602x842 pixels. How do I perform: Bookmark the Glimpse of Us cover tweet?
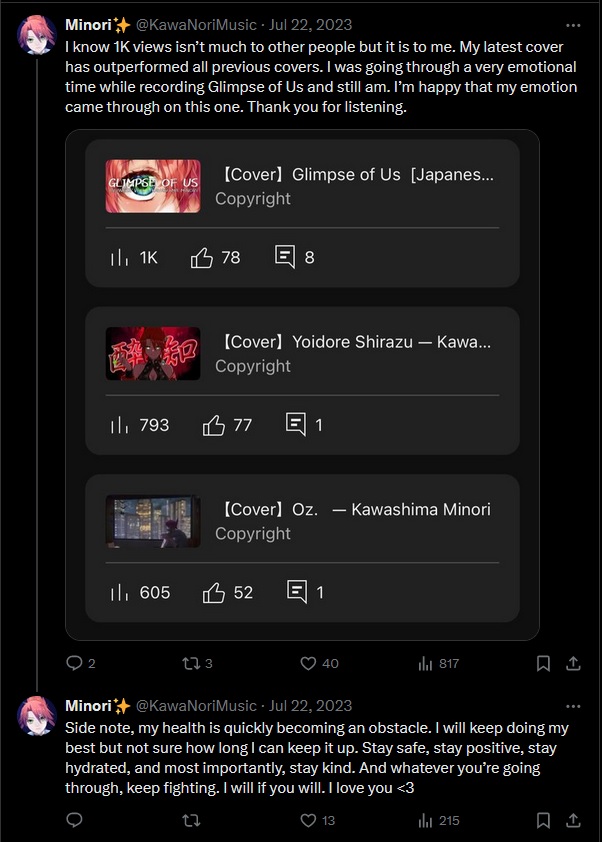[543, 663]
